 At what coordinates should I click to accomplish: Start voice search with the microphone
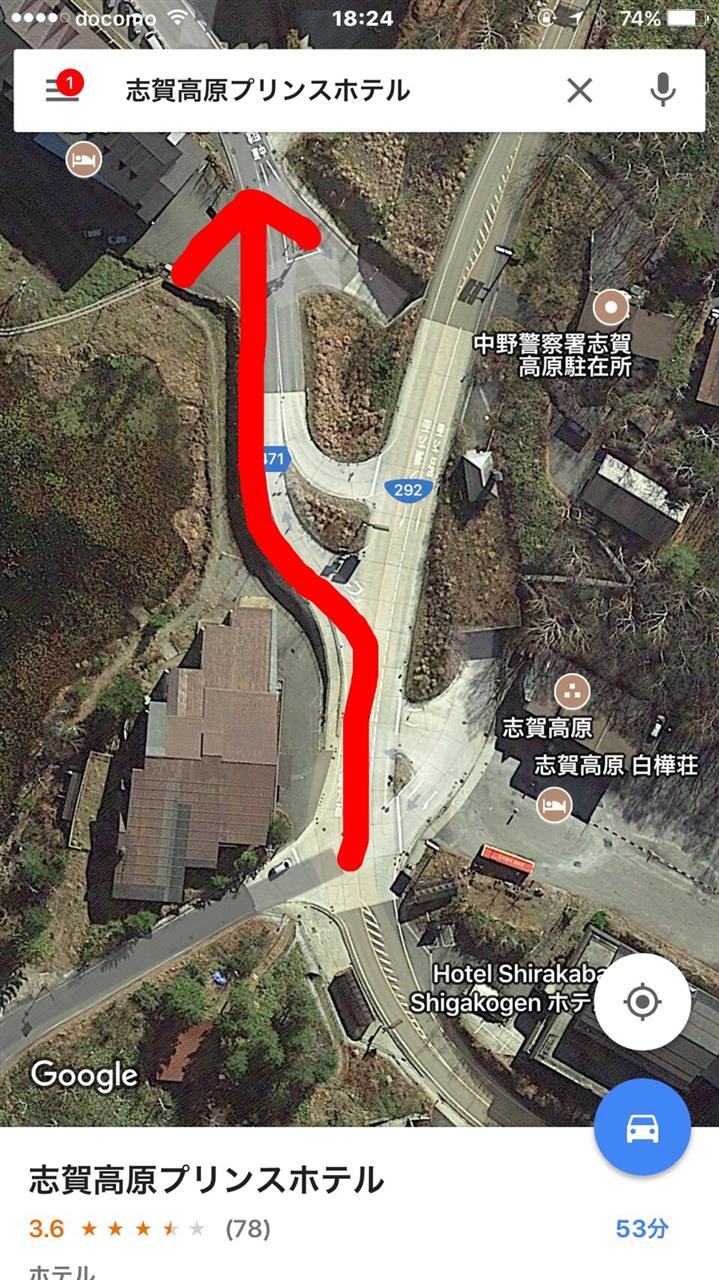pyautogui.click(x=661, y=91)
